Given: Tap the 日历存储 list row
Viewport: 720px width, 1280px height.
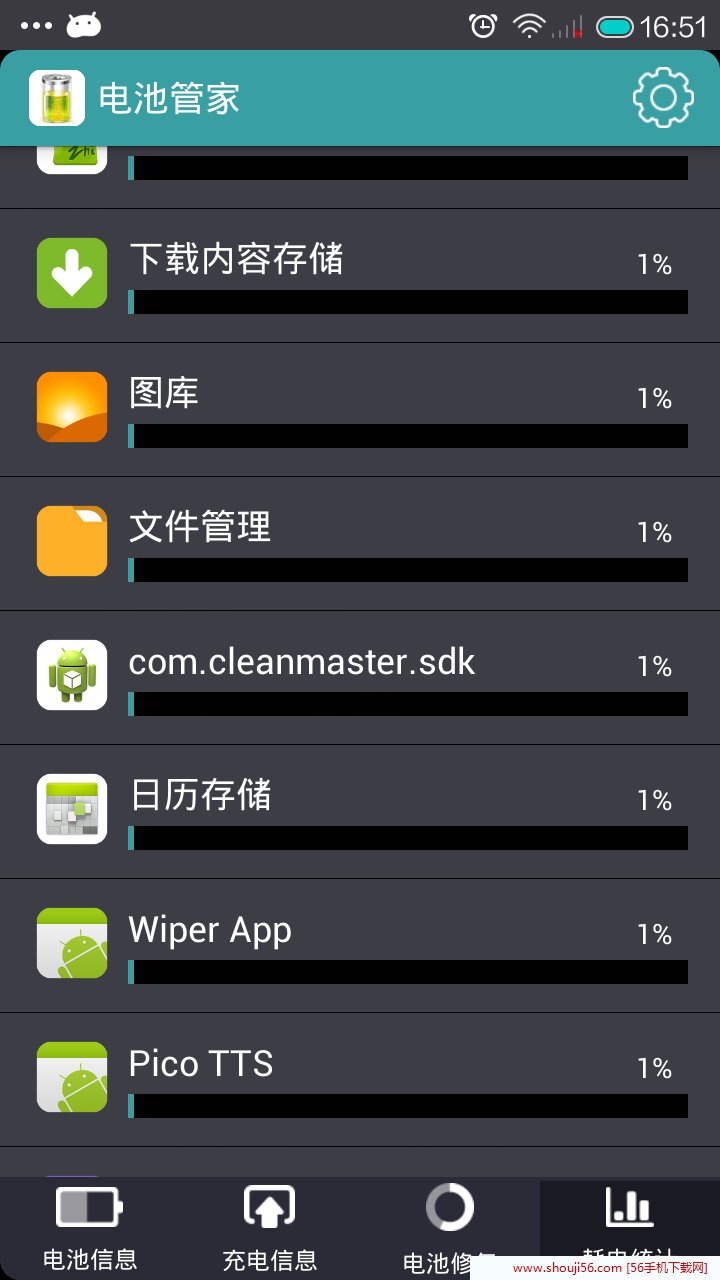Looking at the screenshot, I should [360, 812].
